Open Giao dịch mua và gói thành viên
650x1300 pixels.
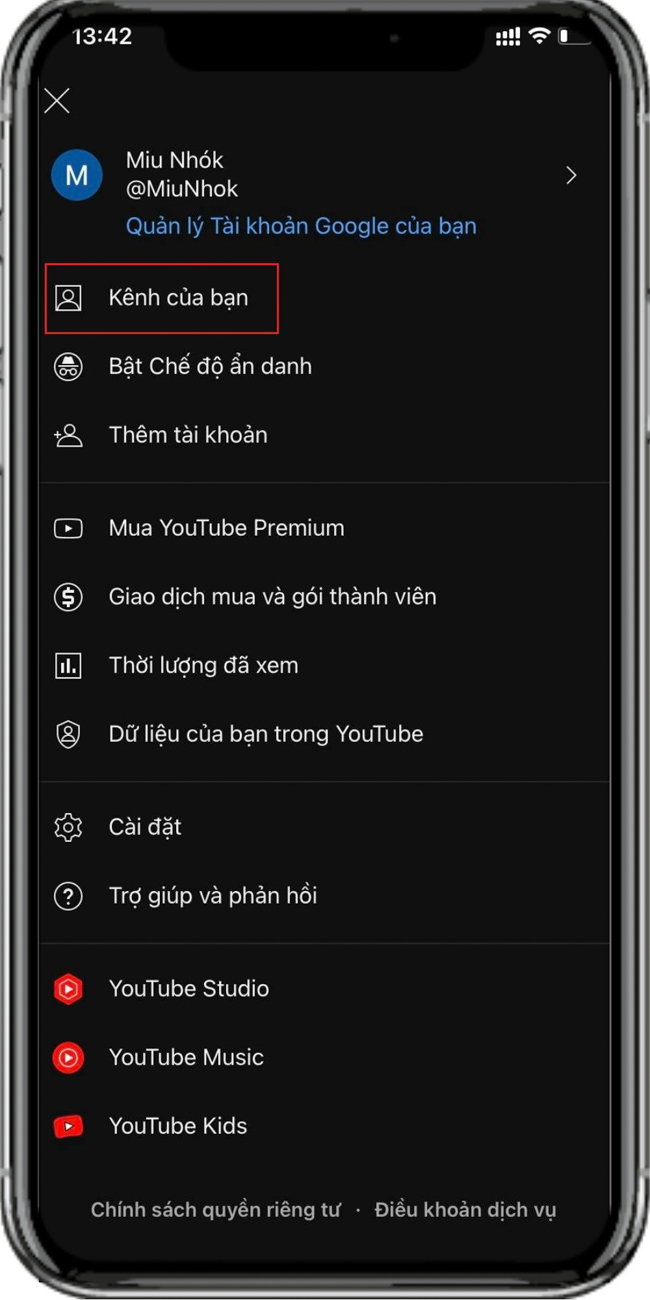click(x=272, y=597)
